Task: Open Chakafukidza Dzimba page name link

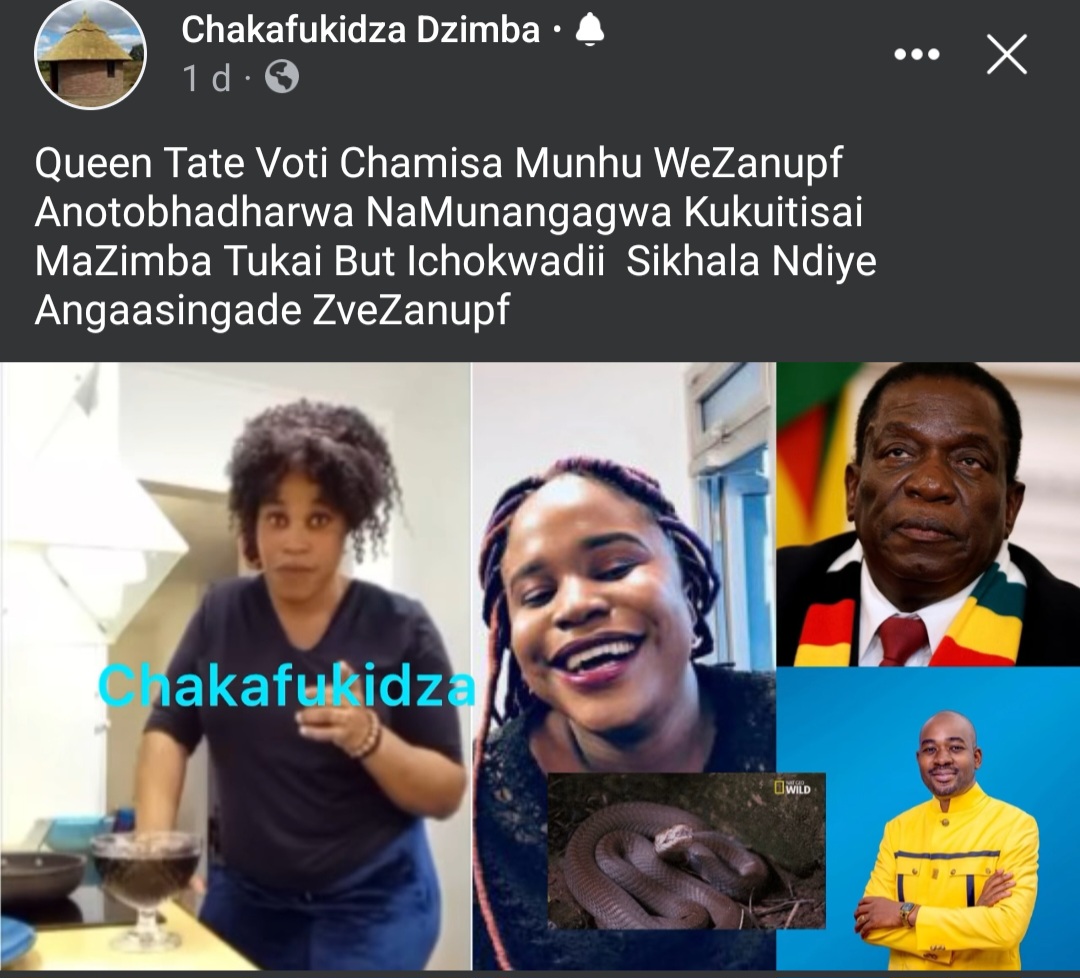Action: pos(361,31)
